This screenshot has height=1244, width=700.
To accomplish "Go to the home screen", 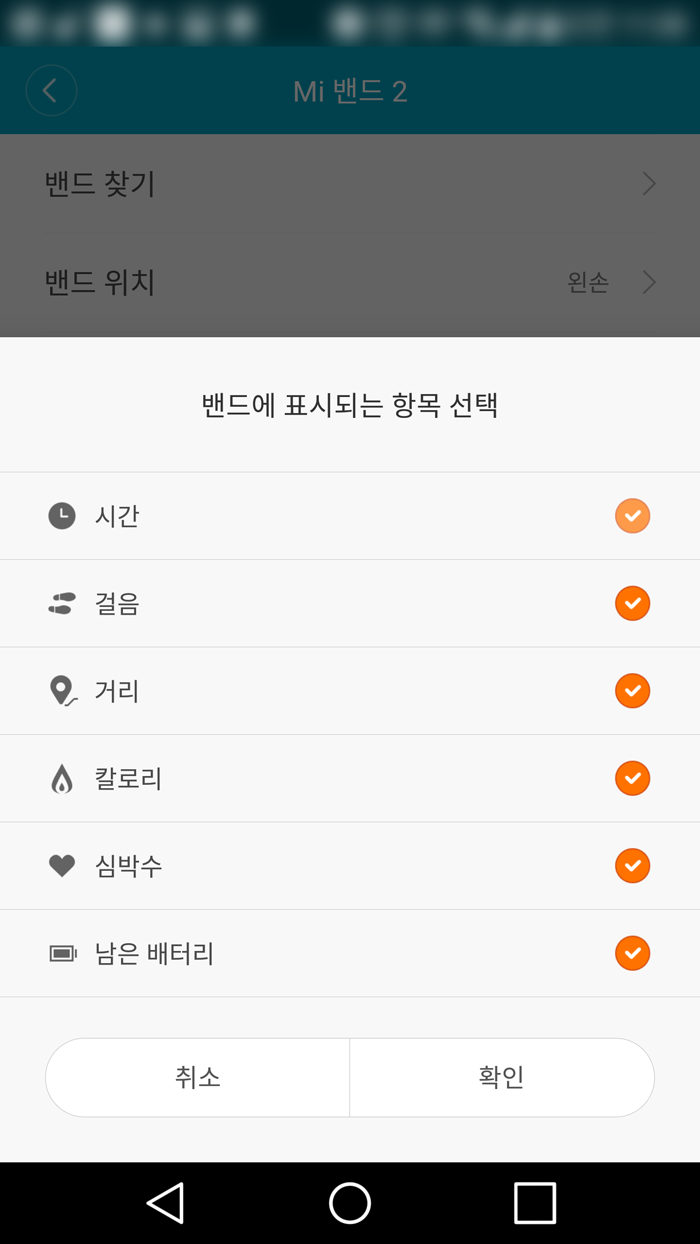I will (x=350, y=1203).
